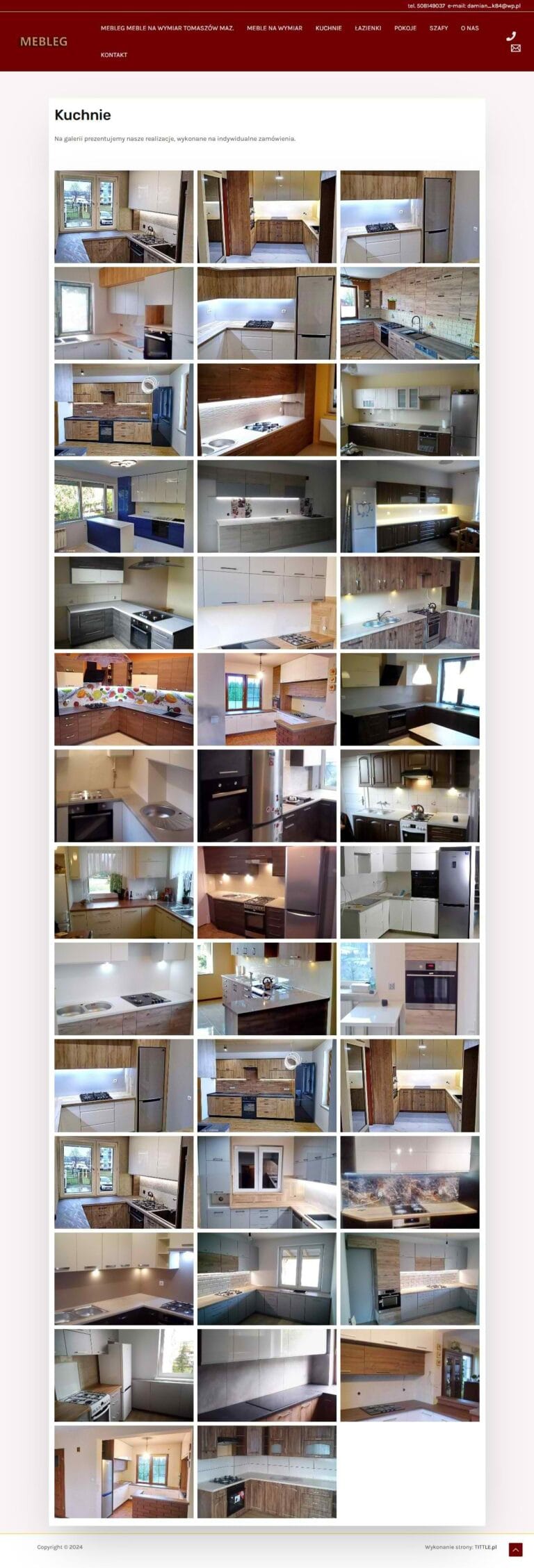Open the O nas page

(469, 28)
